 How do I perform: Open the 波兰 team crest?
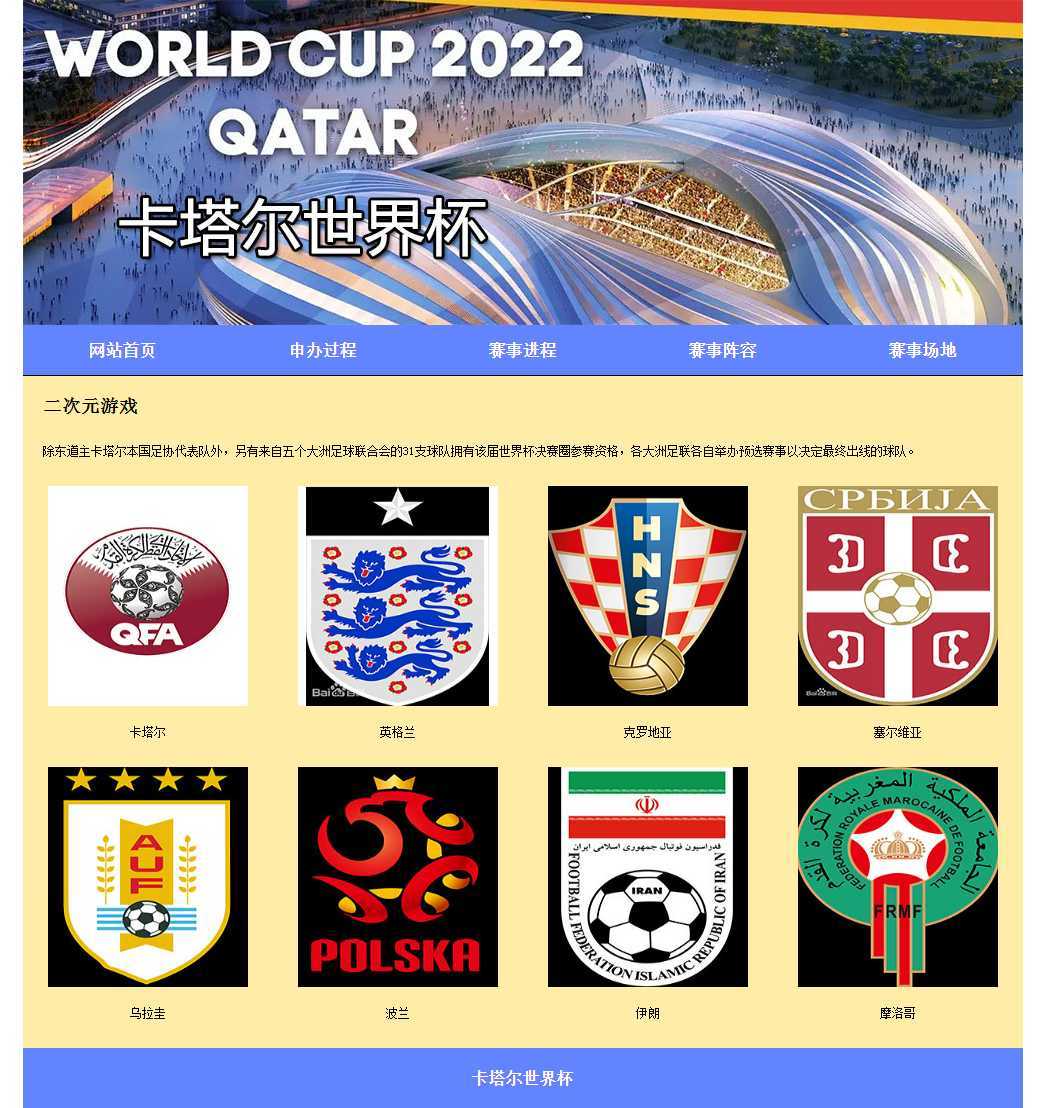pyautogui.click(x=398, y=877)
